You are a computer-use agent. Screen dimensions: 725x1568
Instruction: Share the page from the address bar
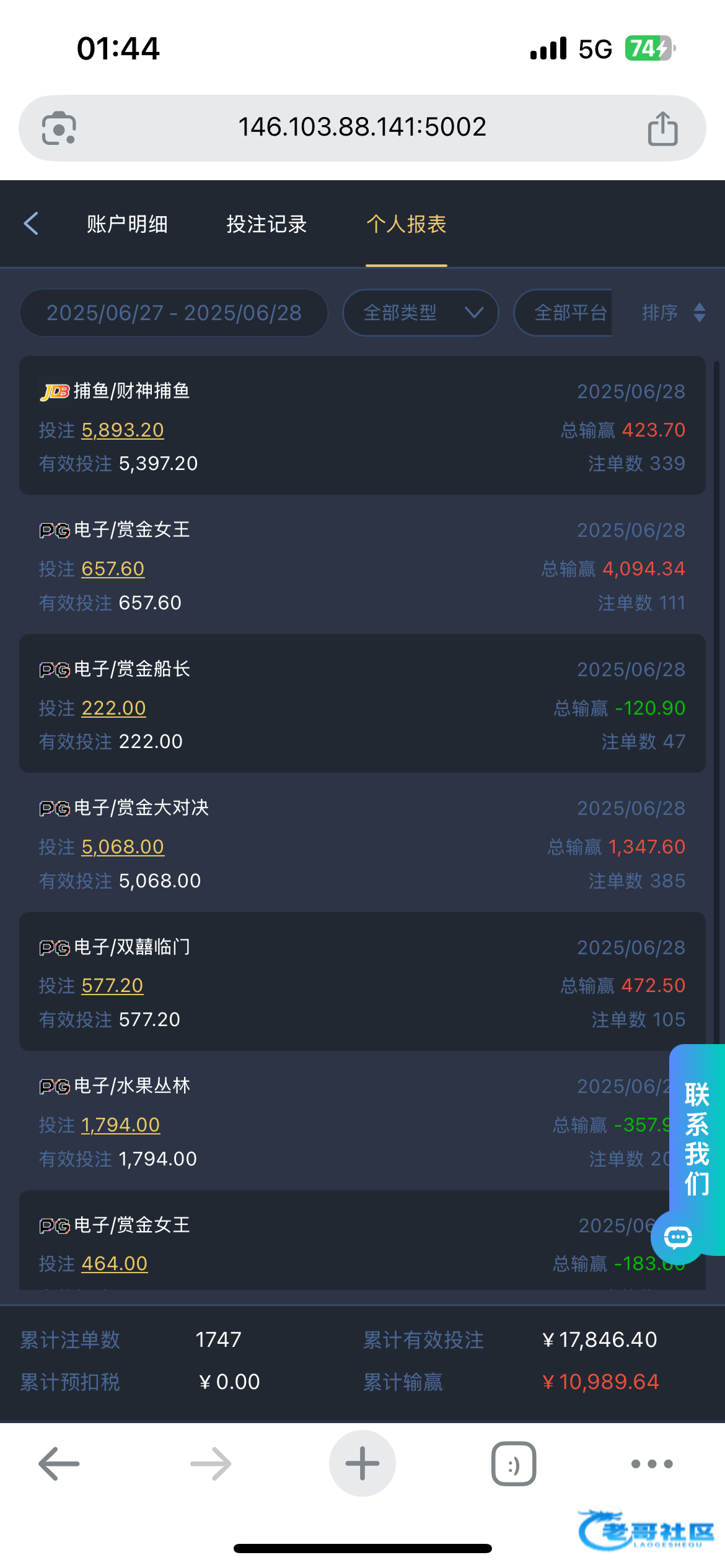tap(662, 128)
